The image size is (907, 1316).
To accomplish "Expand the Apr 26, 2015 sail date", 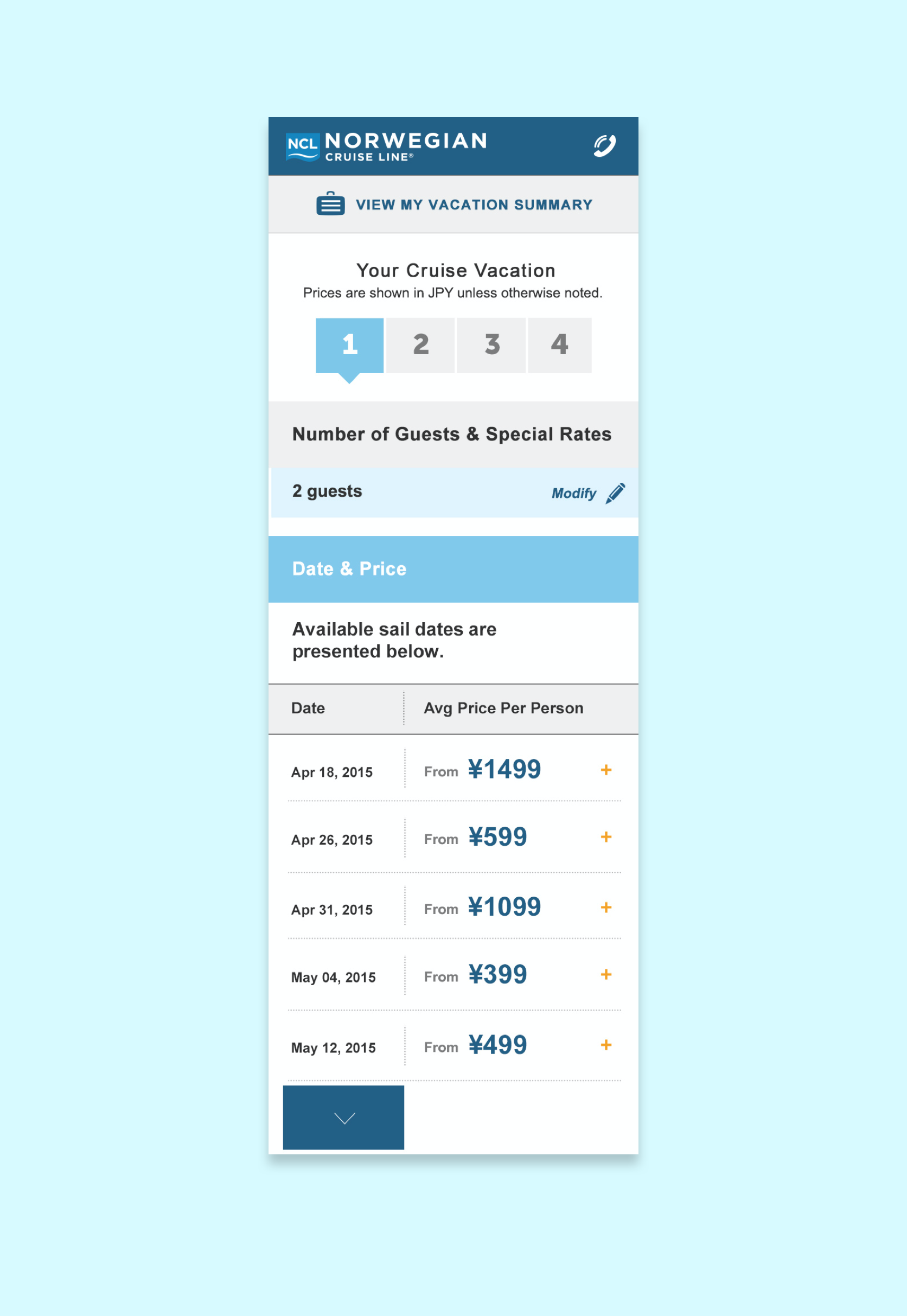I will (606, 837).
